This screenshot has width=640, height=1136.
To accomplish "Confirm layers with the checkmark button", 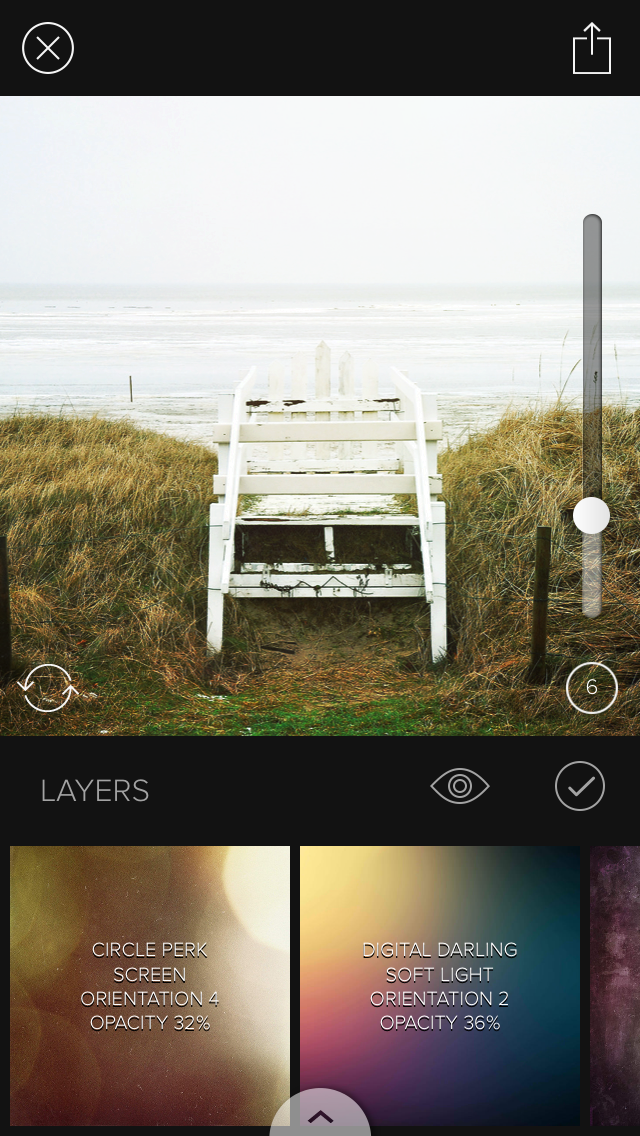I will tap(580, 786).
